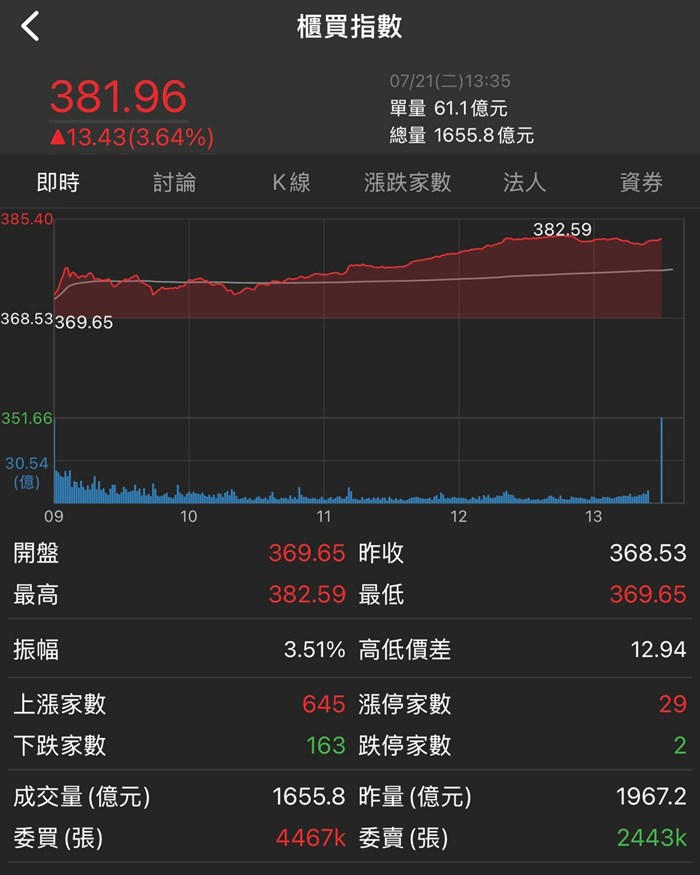This screenshot has width=700, height=875.
Task: Open the 資券 tab
Action: 641,182
